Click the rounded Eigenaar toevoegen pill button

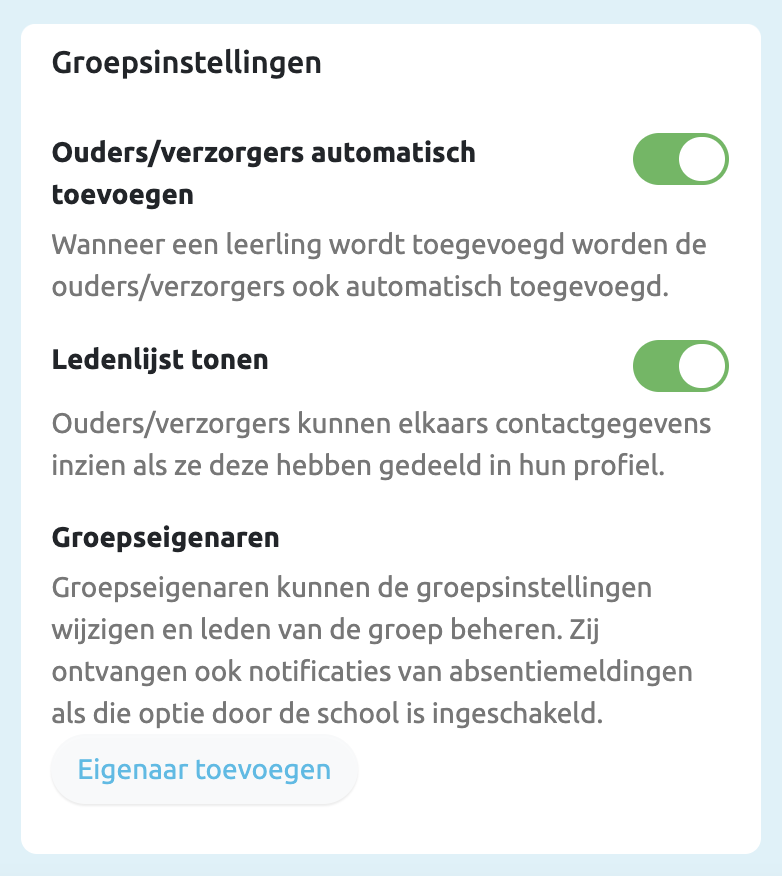point(204,770)
